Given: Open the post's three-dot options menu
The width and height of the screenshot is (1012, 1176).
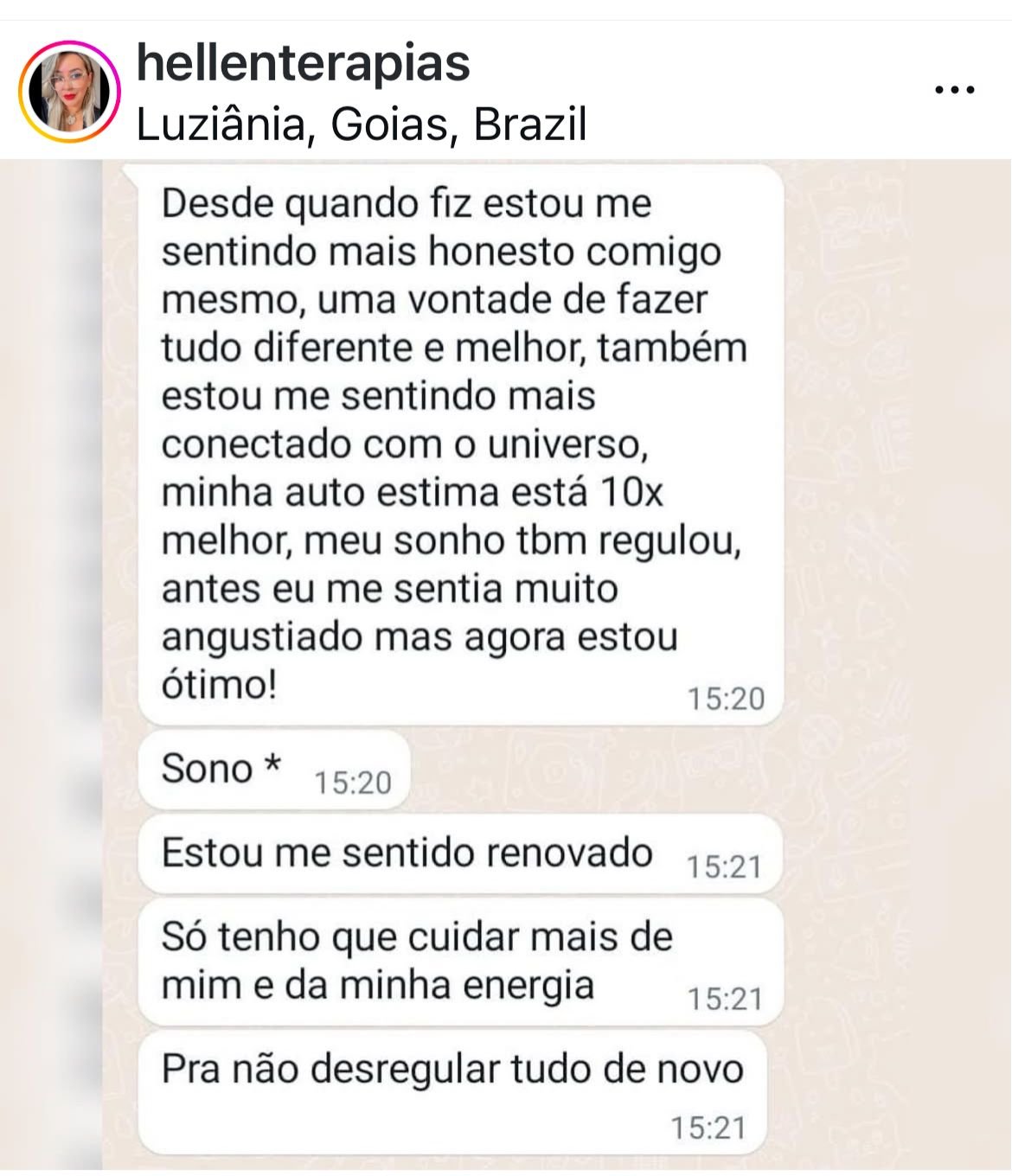Looking at the screenshot, I should [955, 89].
